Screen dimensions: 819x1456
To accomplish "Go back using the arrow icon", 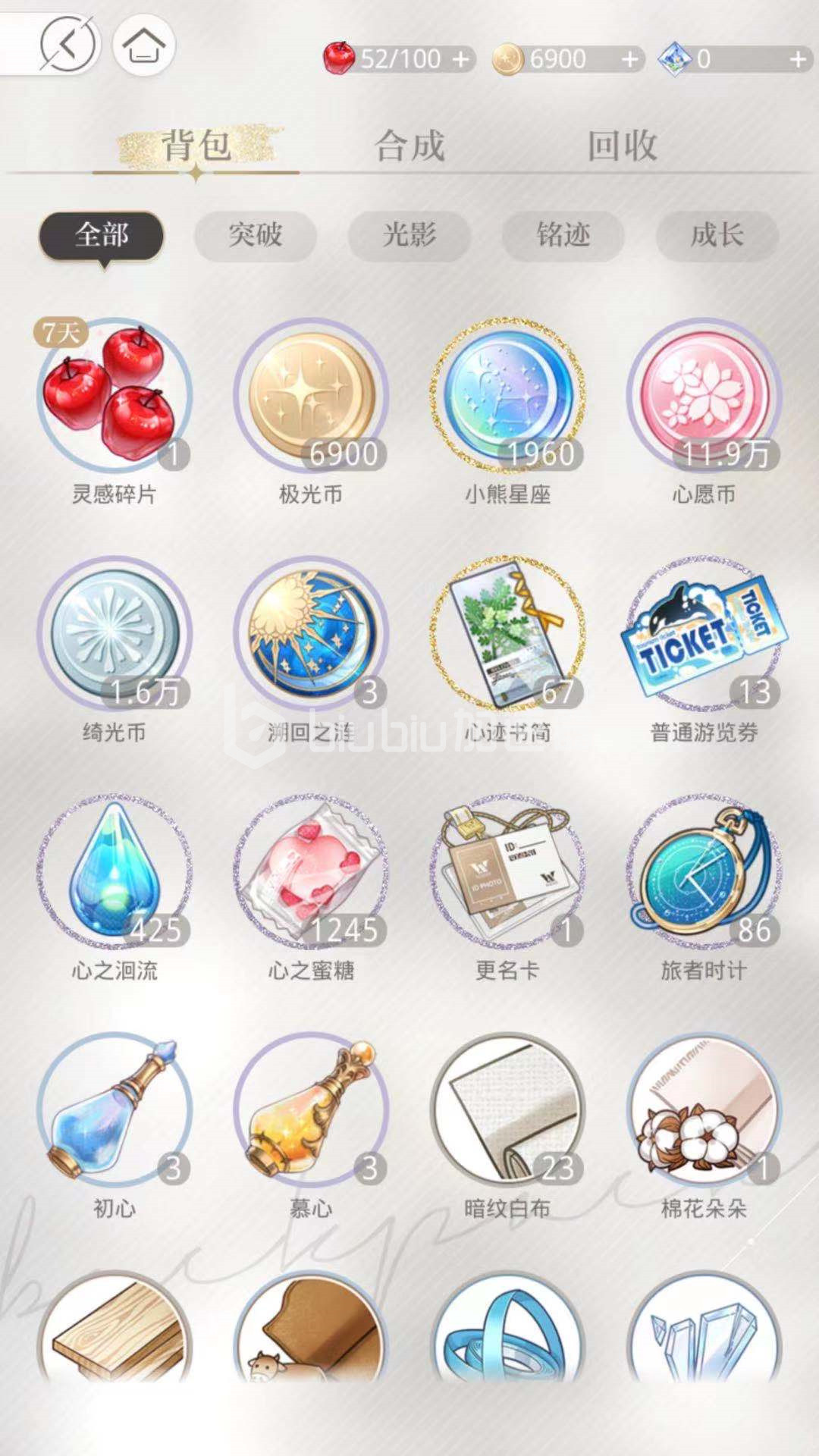I will click(x=68, y=45).
